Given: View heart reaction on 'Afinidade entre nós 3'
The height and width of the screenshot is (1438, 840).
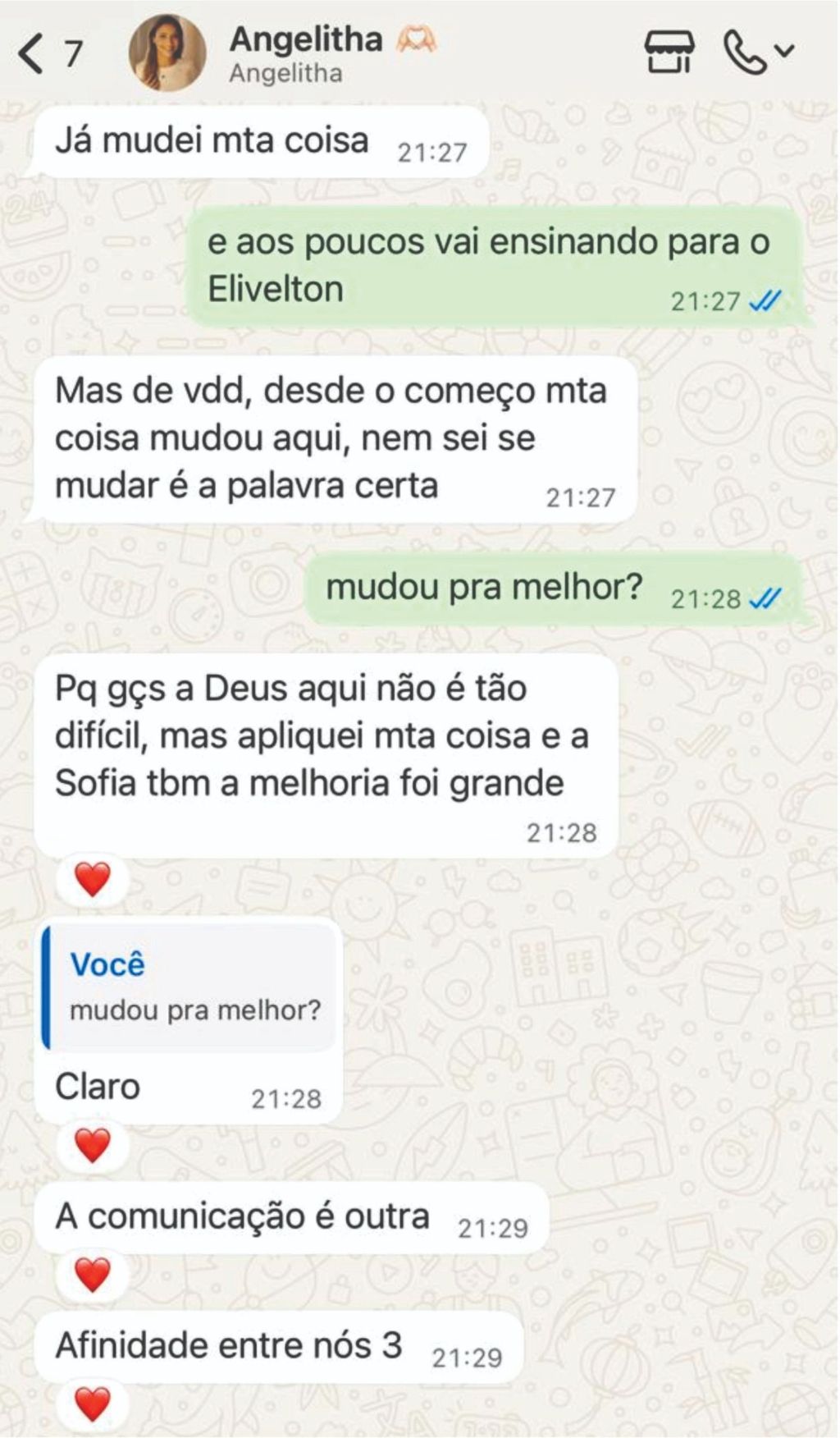Looking at the screenshot, I should tap(92, 1404).
